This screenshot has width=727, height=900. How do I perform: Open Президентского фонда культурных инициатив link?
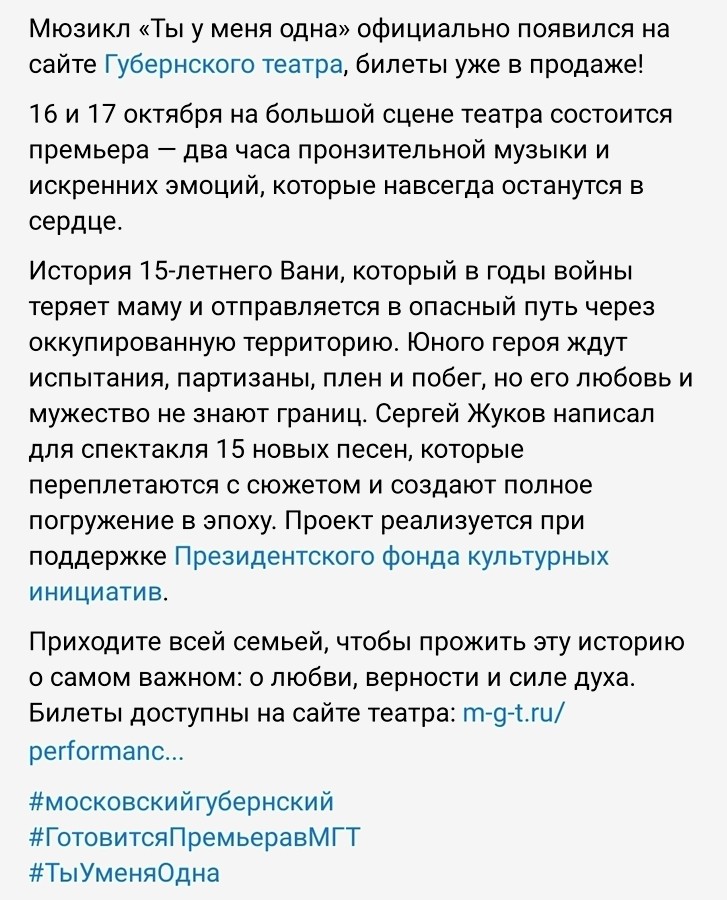pos(391,556)
